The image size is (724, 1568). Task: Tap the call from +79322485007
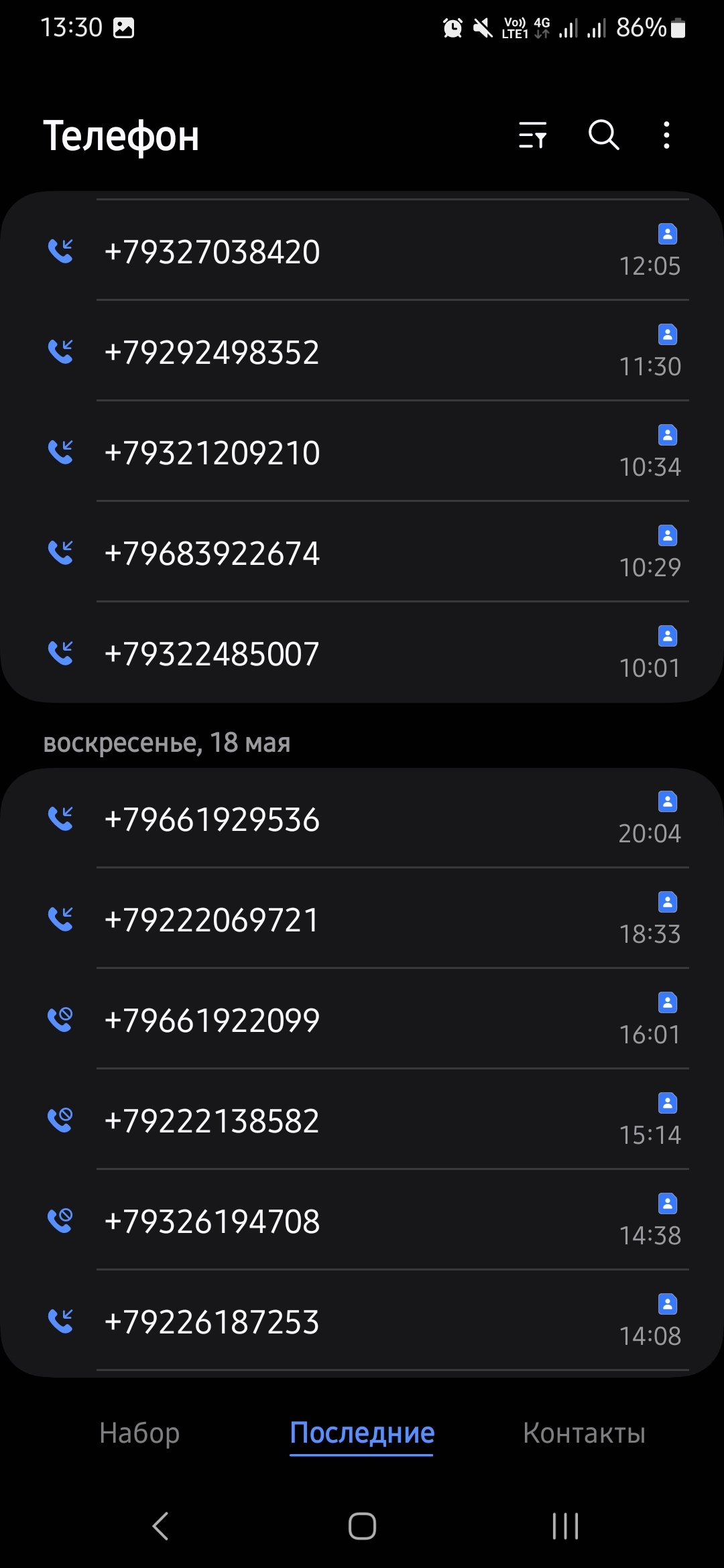pyautogui.click(x=362, y=654)
